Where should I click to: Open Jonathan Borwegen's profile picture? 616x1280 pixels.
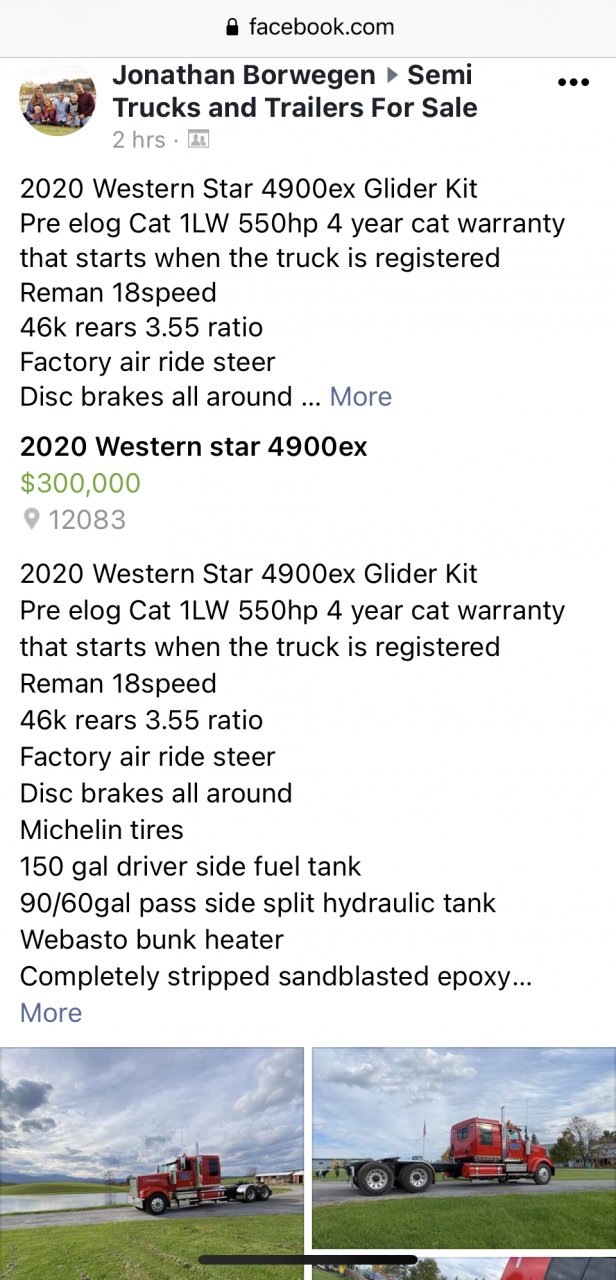(x=58, y=104)
